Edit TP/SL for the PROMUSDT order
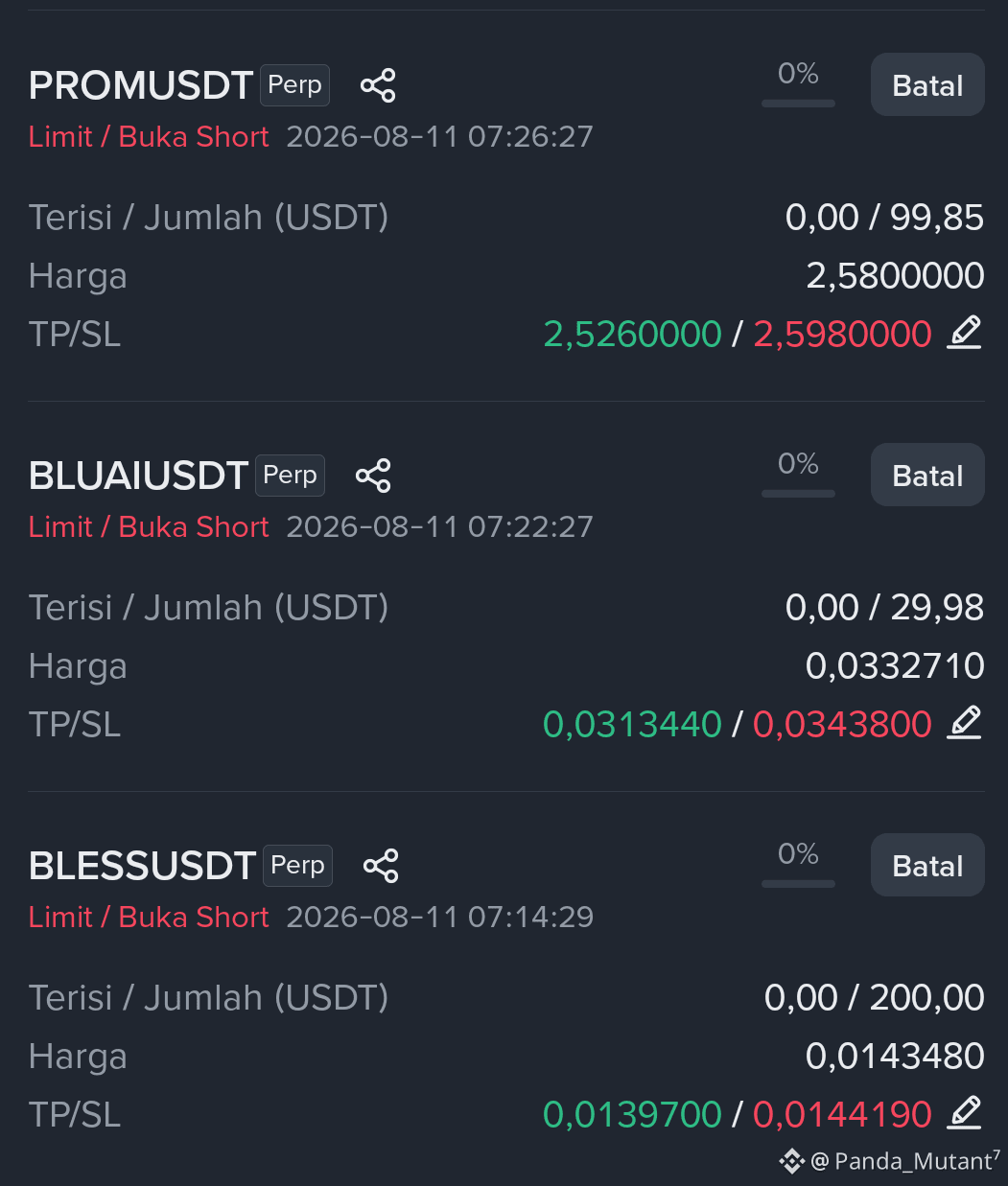1008x1186 pixels. 965,333
